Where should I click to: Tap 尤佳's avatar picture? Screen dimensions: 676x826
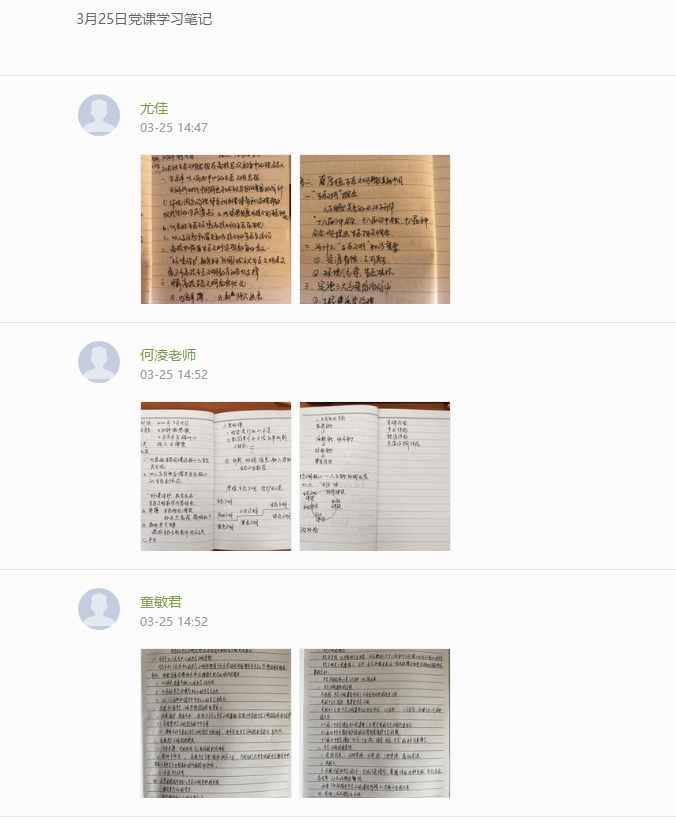click(99, 115)
